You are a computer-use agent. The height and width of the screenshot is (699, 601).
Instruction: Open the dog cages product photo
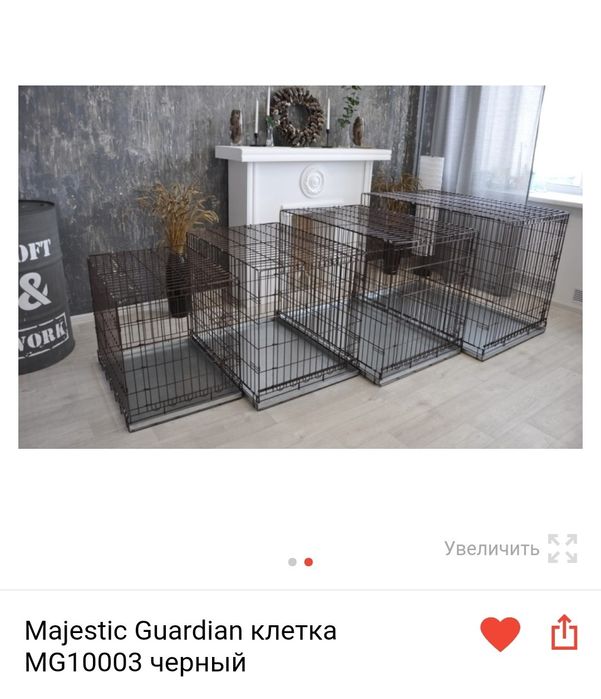[x=300, y=267]
